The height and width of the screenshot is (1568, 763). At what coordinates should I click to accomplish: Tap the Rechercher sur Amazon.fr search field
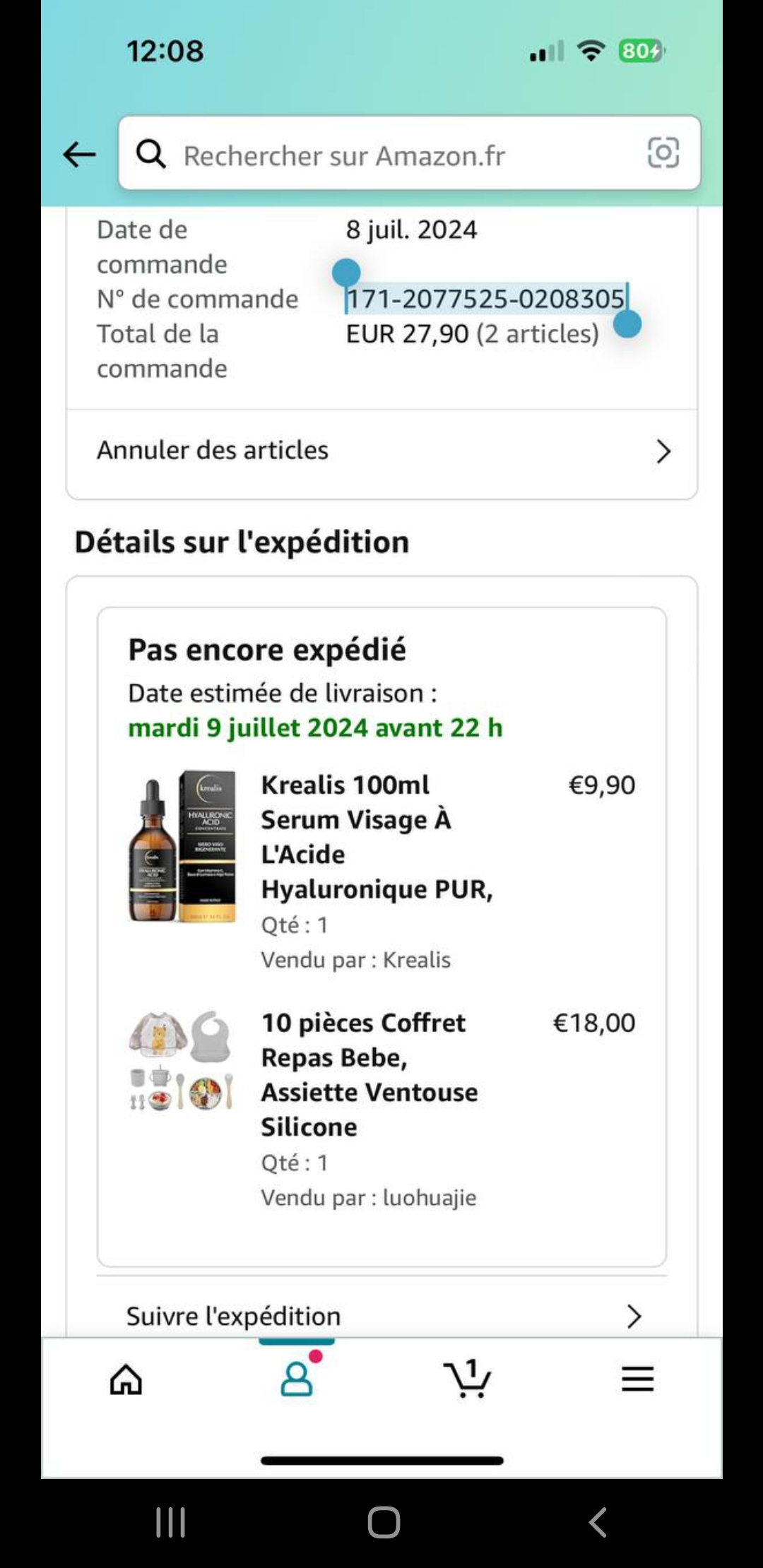click(x=381, y=155)
